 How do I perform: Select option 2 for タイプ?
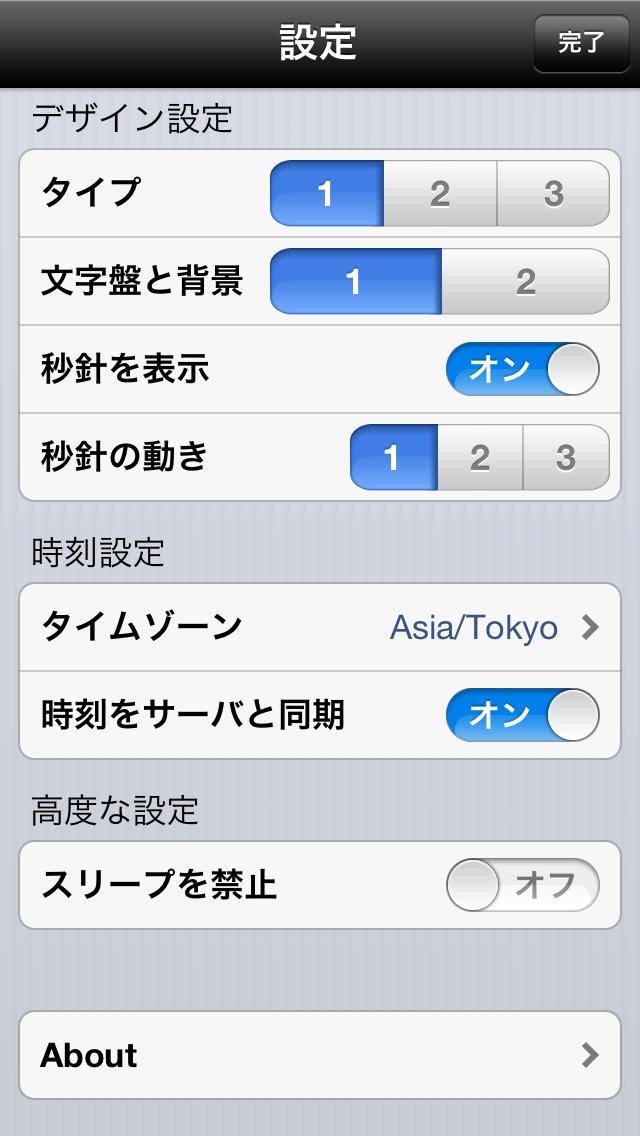pos(440,194)
